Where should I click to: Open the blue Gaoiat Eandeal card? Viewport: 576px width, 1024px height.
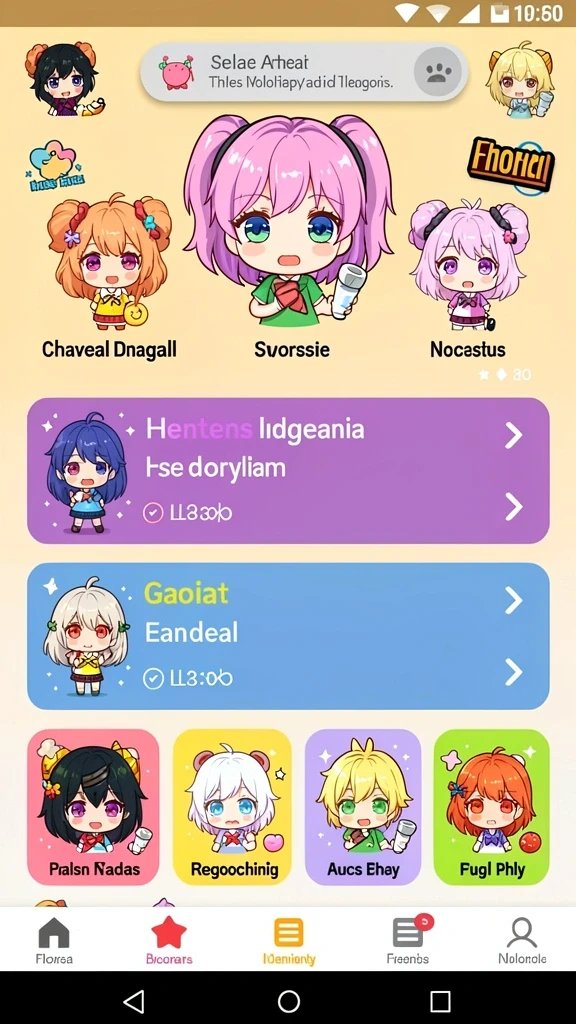(x=288, y=636)
